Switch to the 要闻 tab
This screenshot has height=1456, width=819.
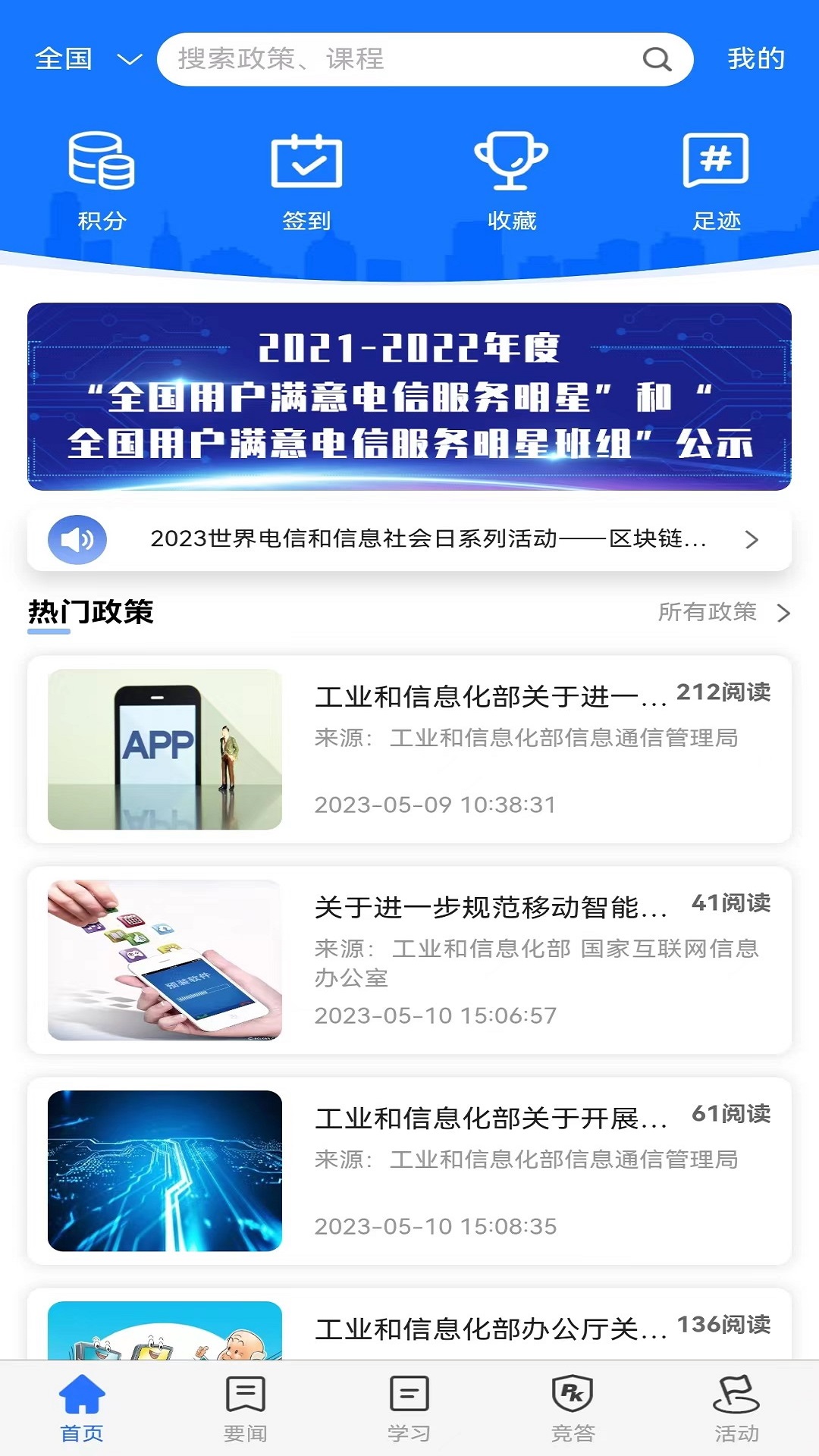246,1408
